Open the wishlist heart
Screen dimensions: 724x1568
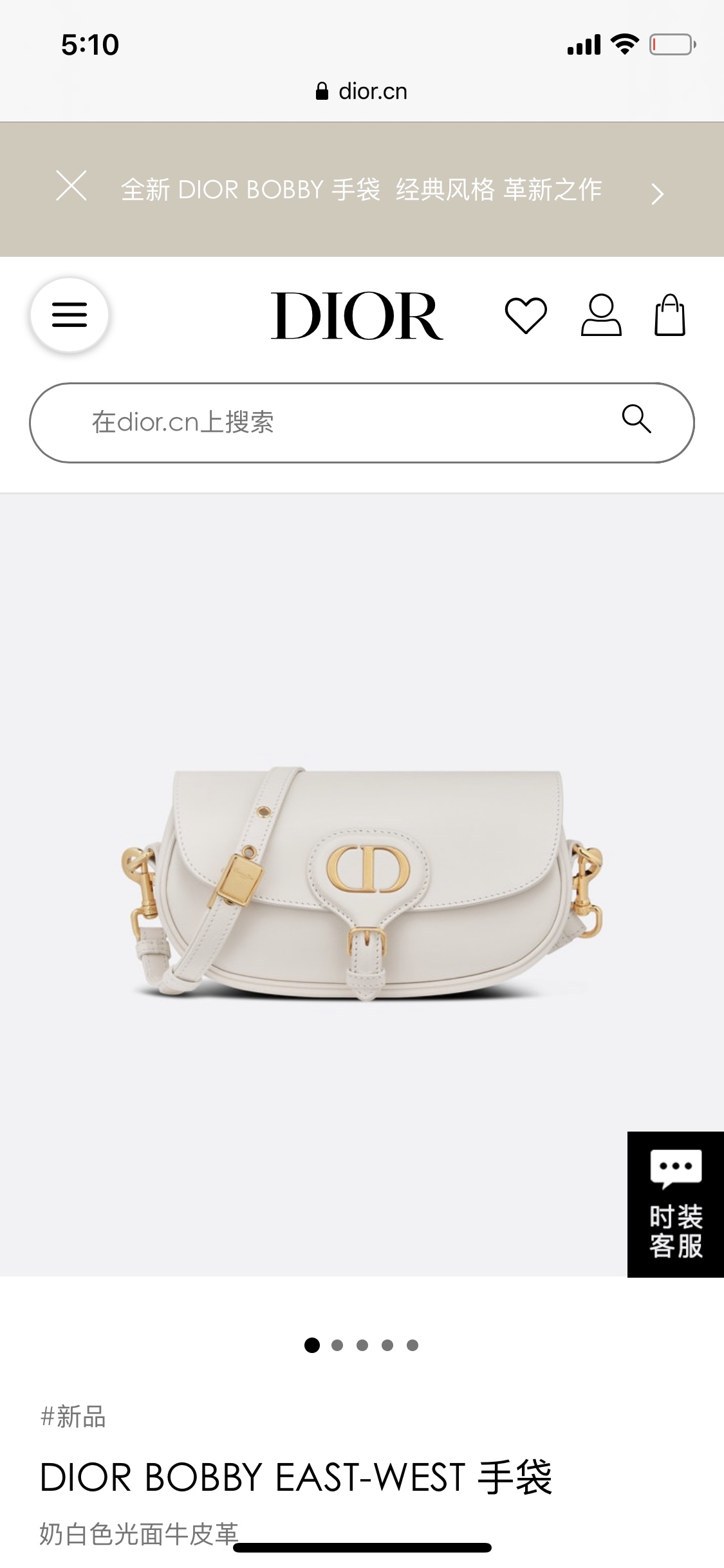point(526,315)
